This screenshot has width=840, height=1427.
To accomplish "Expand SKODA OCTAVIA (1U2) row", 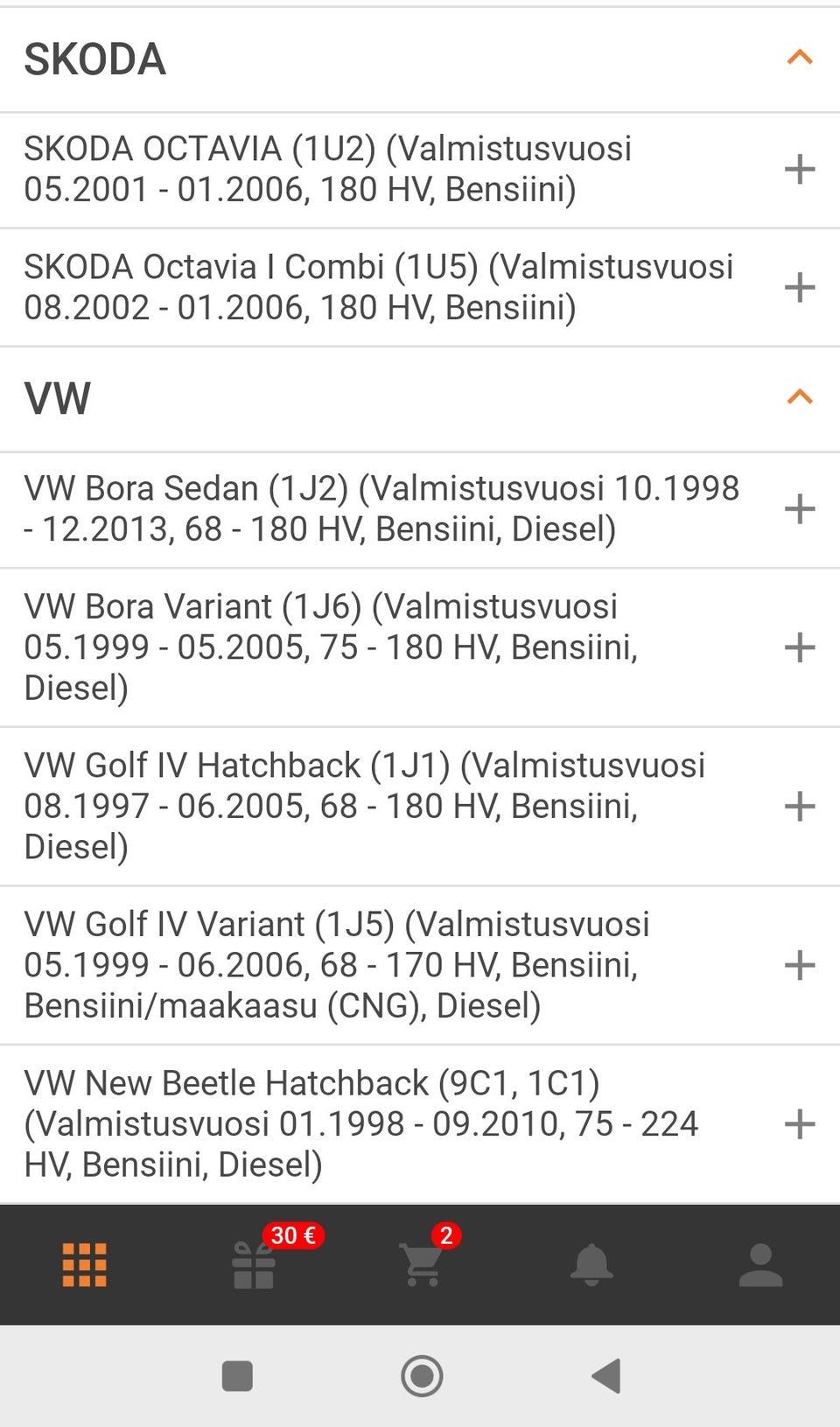I will [x=799, y=169].
